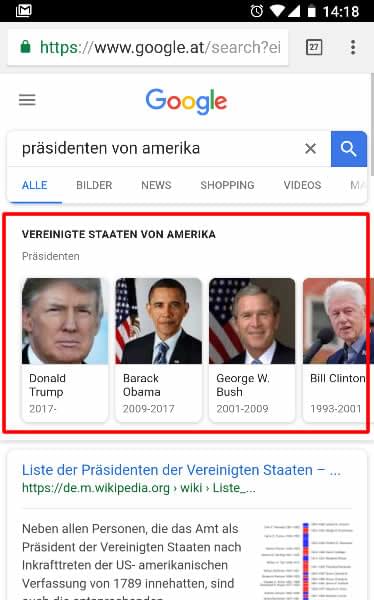Select the Alle tab

point(34,185)
